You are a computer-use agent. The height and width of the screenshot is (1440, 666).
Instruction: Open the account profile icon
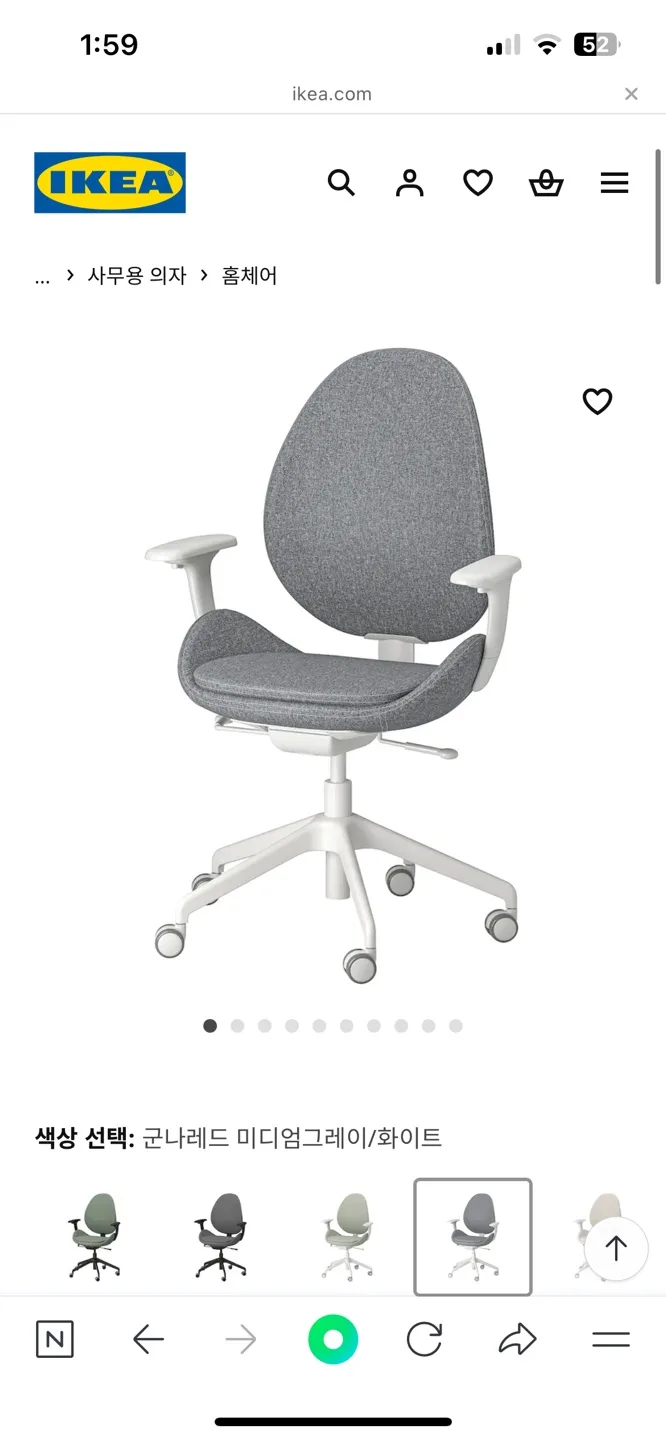(x=409, y=183)
